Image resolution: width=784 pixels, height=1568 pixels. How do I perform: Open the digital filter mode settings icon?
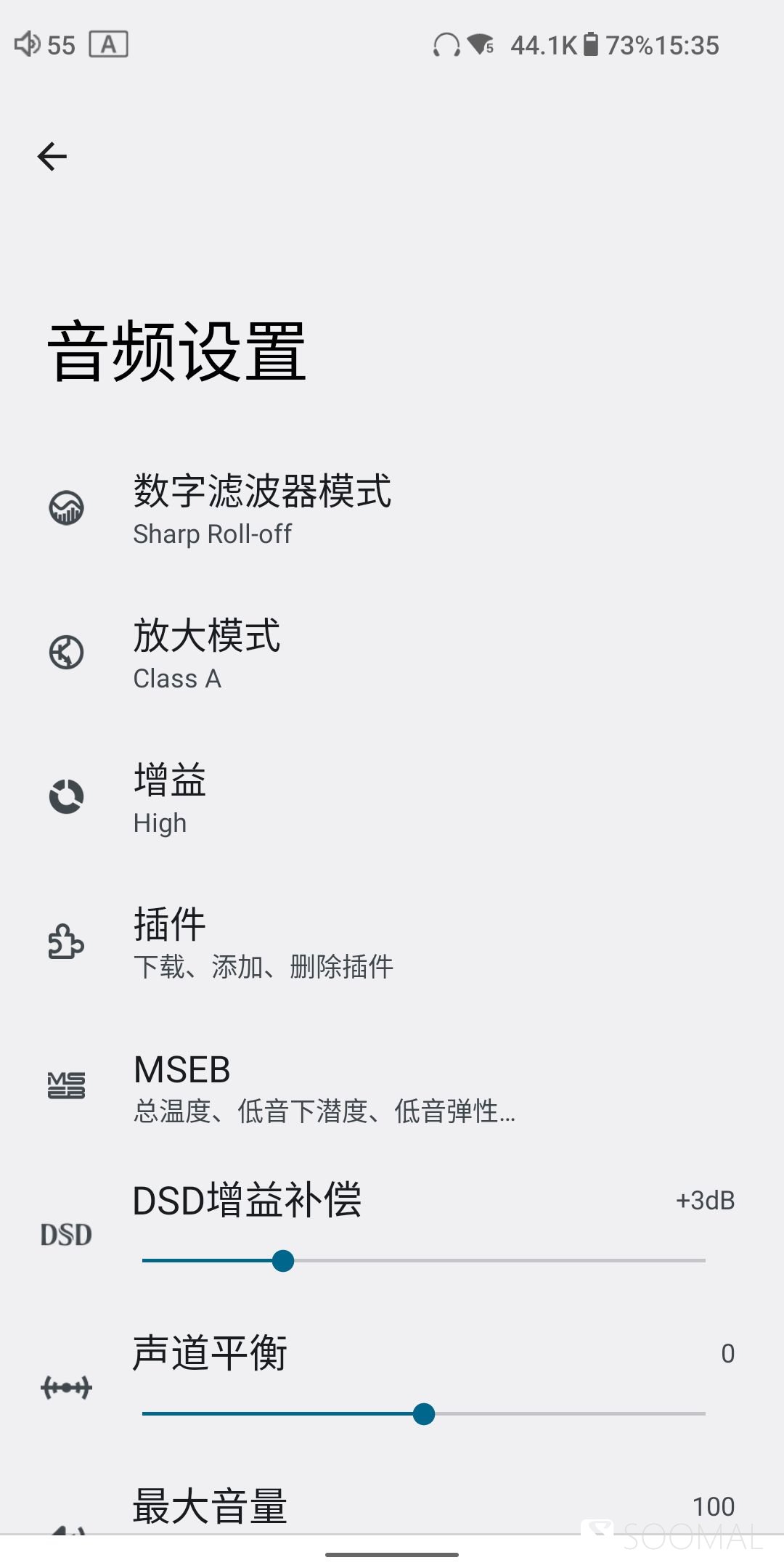coord(66,508)
